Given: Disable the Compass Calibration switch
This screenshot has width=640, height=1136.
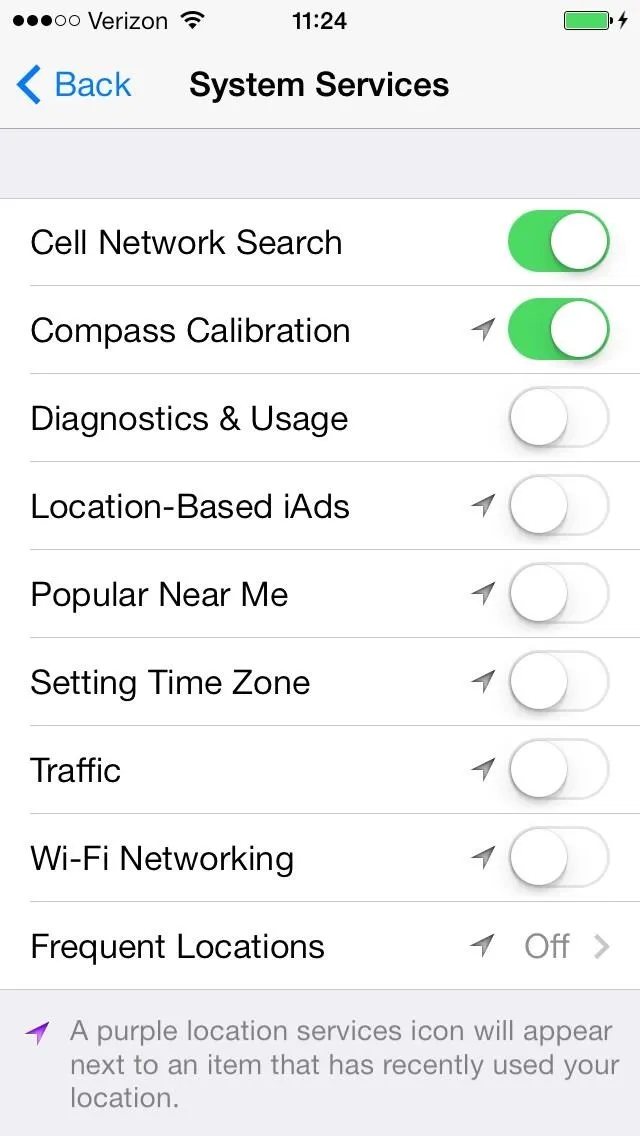Looking at the screenshot, I should click(558, 330).
